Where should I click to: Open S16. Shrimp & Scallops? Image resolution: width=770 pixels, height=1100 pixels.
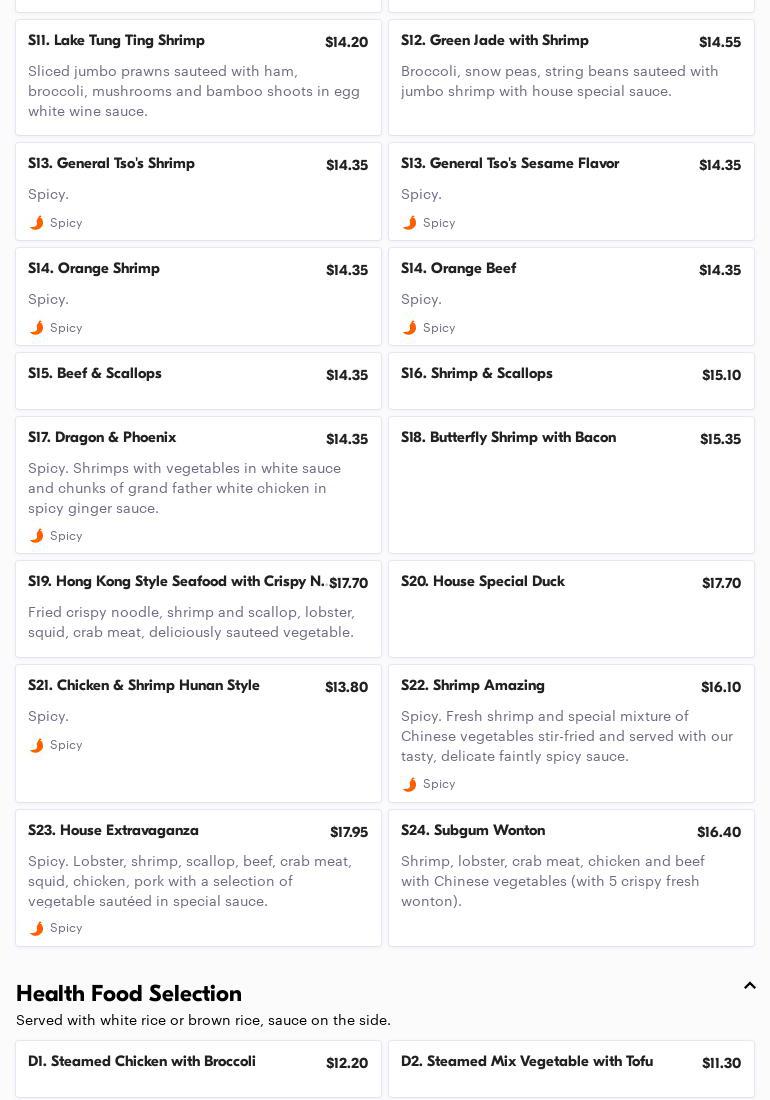coord(571,380)
